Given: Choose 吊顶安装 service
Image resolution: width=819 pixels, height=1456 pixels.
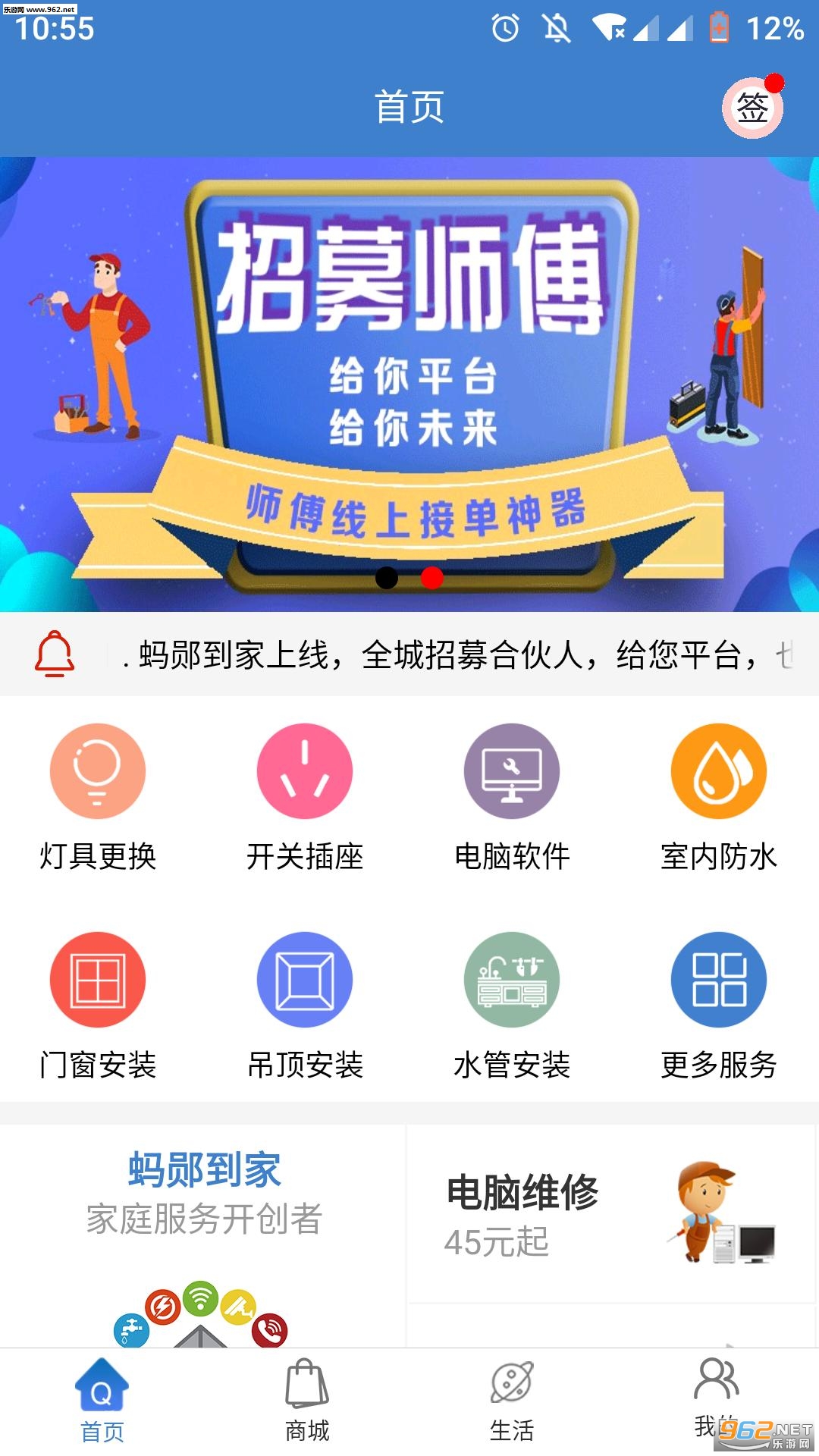Looking at the screenshot, I should (305, 1005).
